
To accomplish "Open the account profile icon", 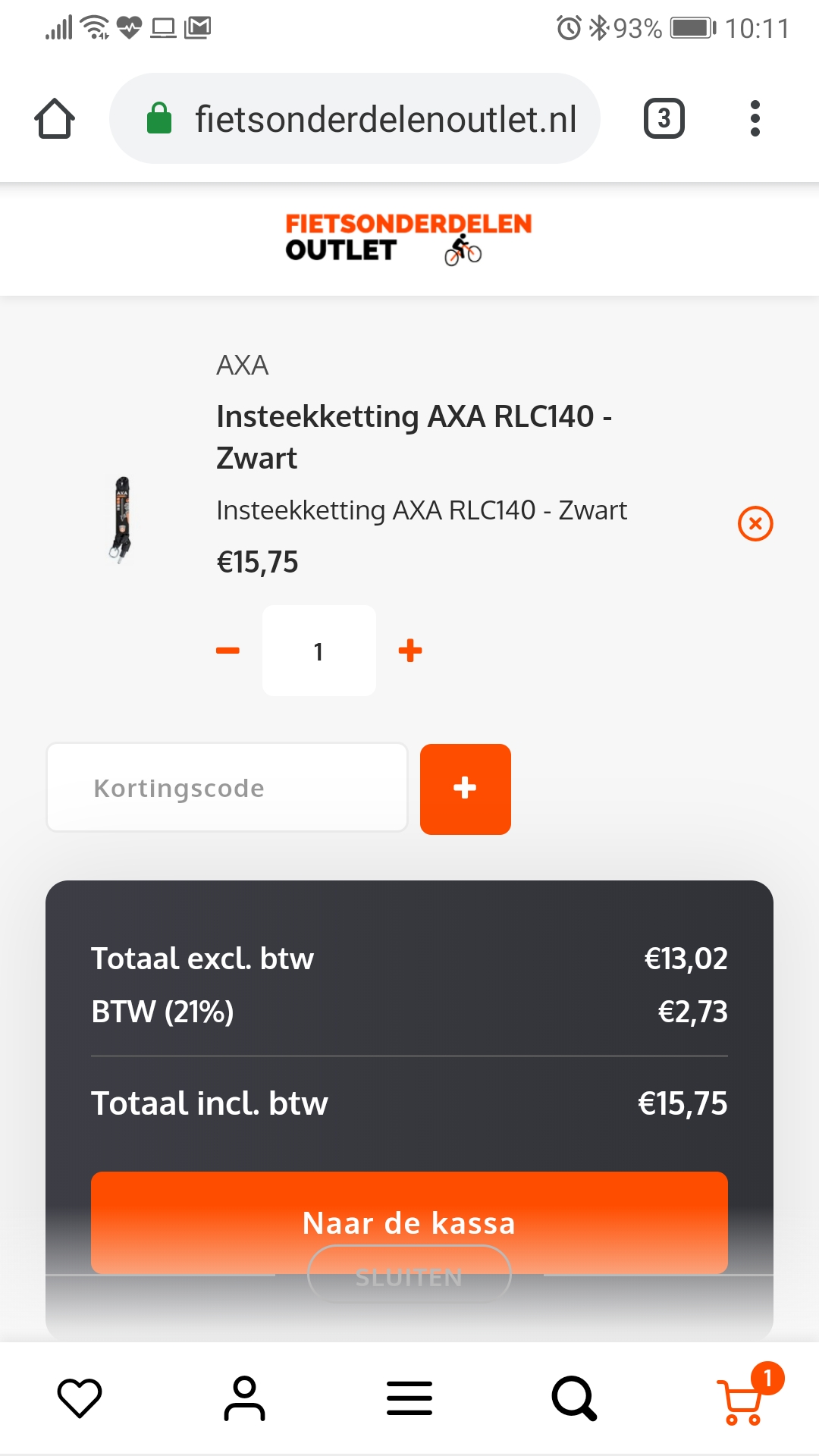I will (x=245, y=1398).
